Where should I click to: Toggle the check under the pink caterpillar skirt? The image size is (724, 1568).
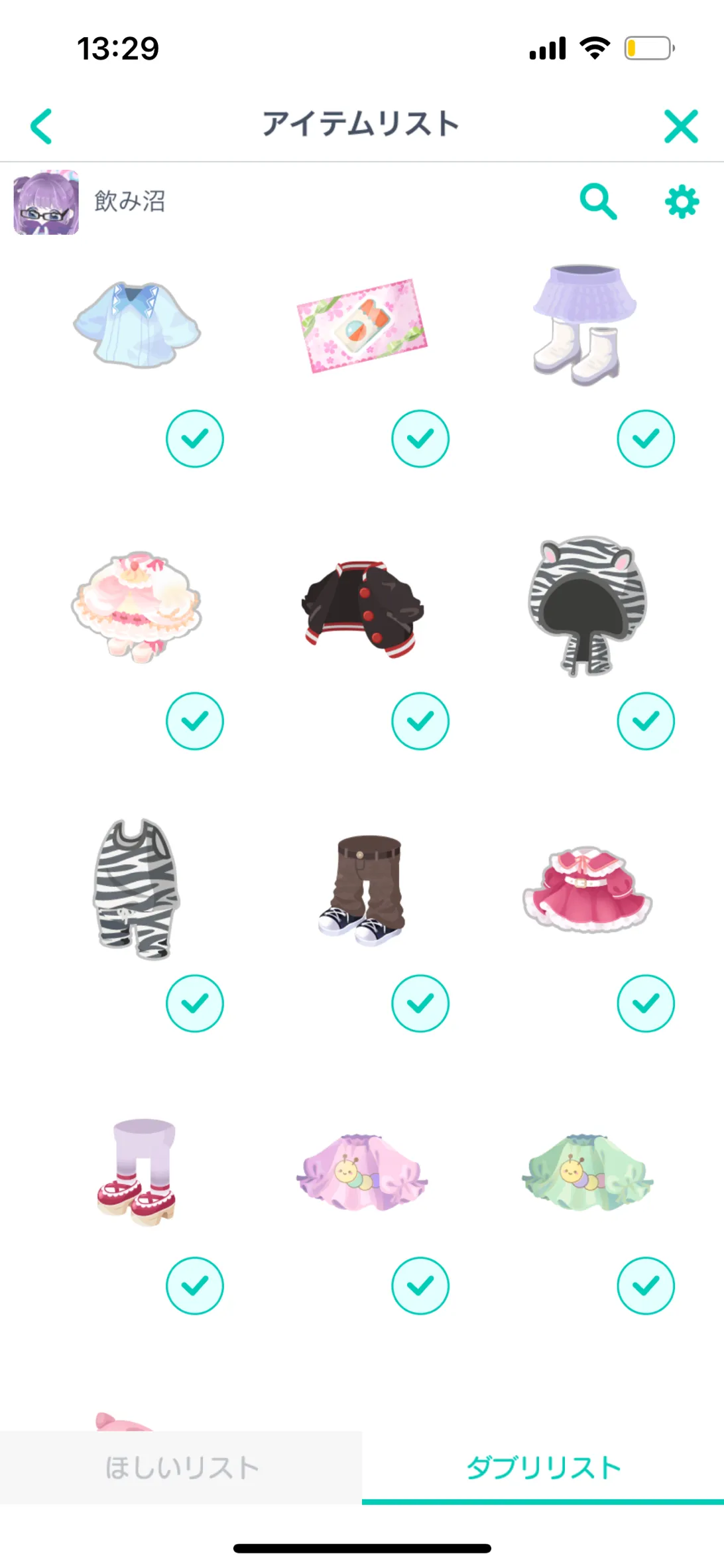[420, 1286]
